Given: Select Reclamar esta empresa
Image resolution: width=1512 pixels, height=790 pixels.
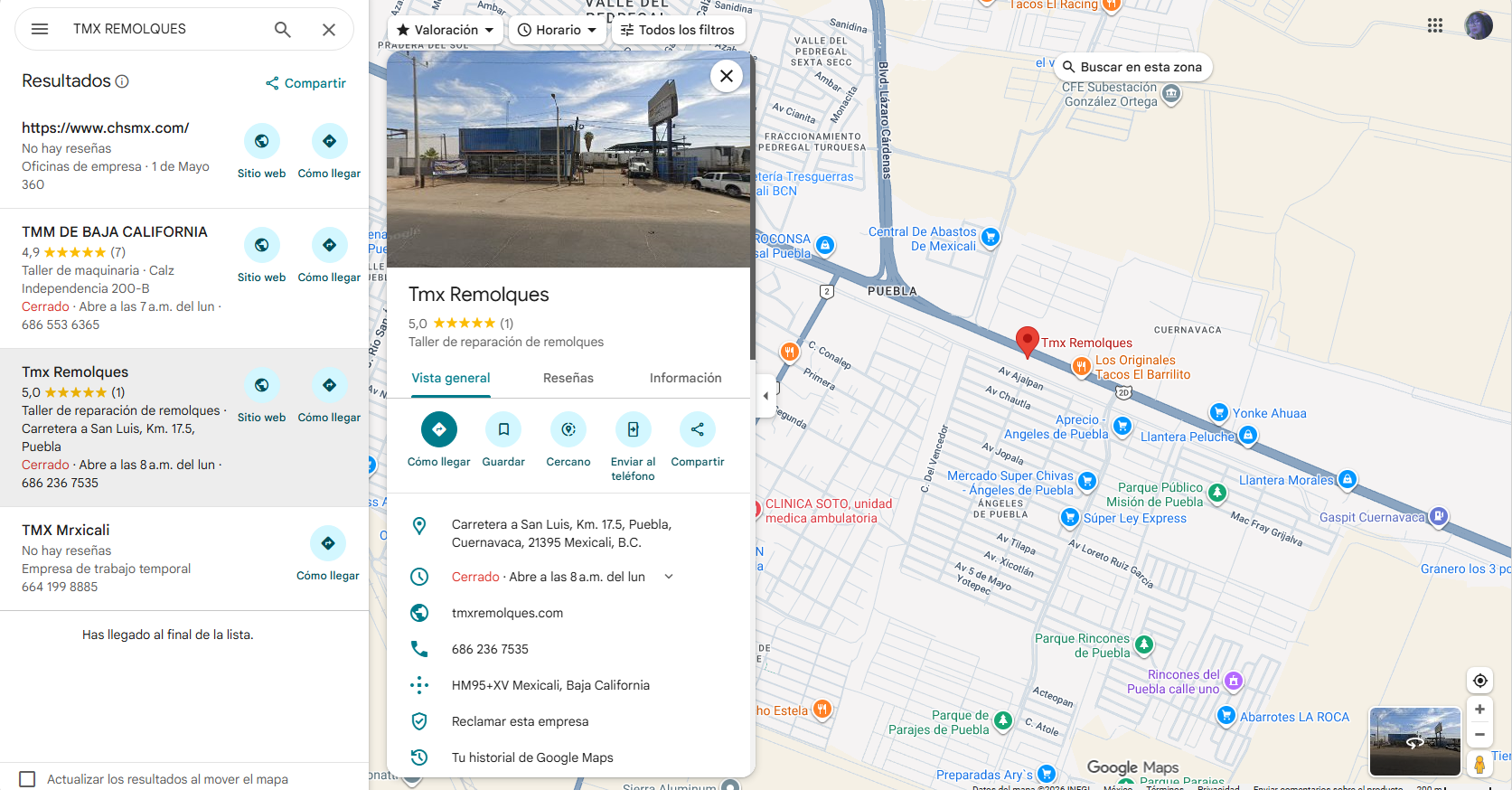Looking at the screenshot, I should point(520,721).
